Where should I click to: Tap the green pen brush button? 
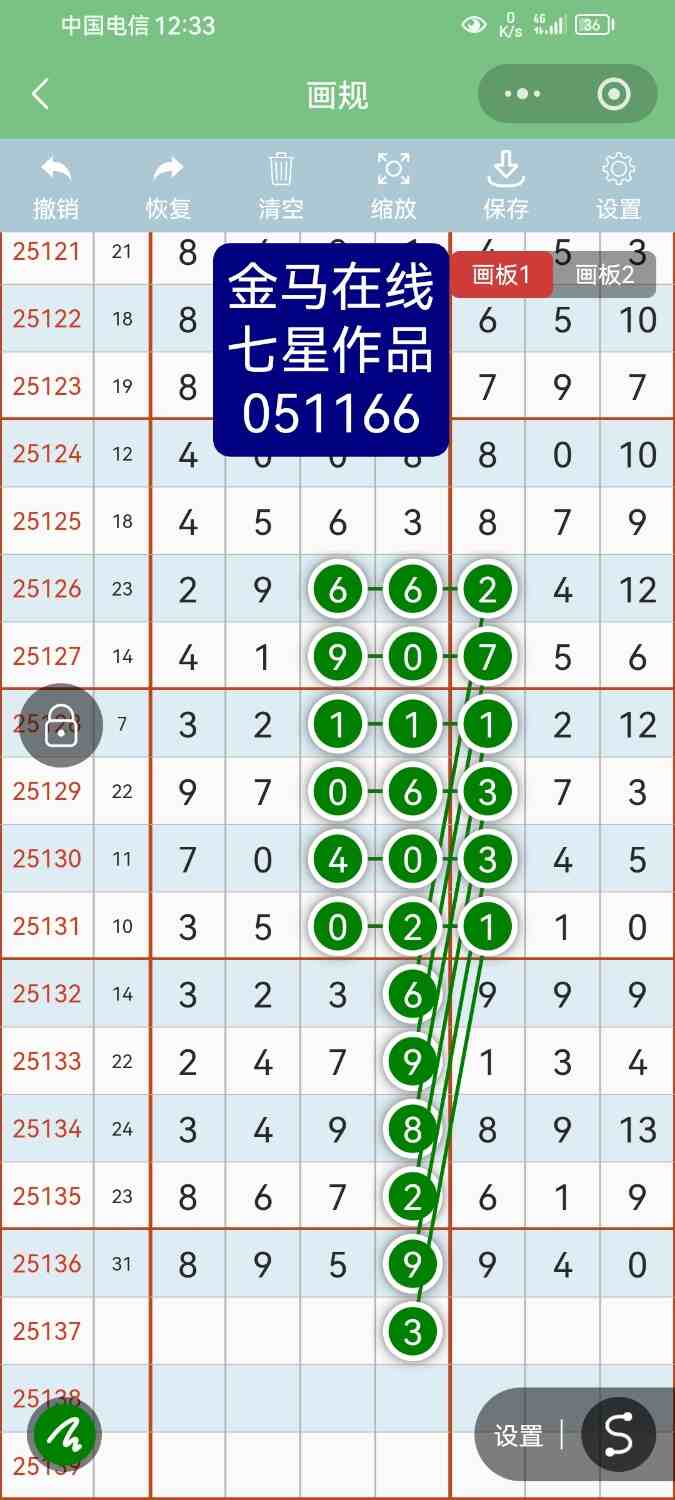66,1435
